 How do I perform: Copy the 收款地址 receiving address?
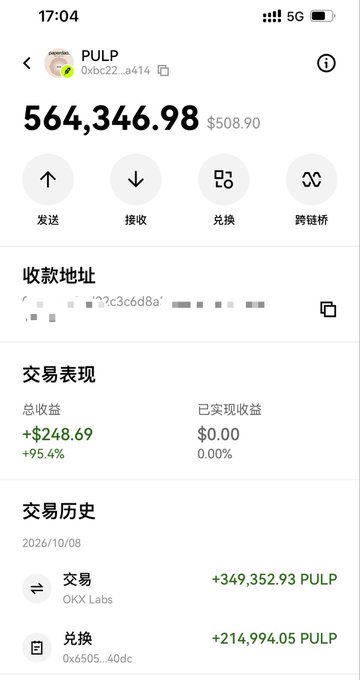point(328,309)
